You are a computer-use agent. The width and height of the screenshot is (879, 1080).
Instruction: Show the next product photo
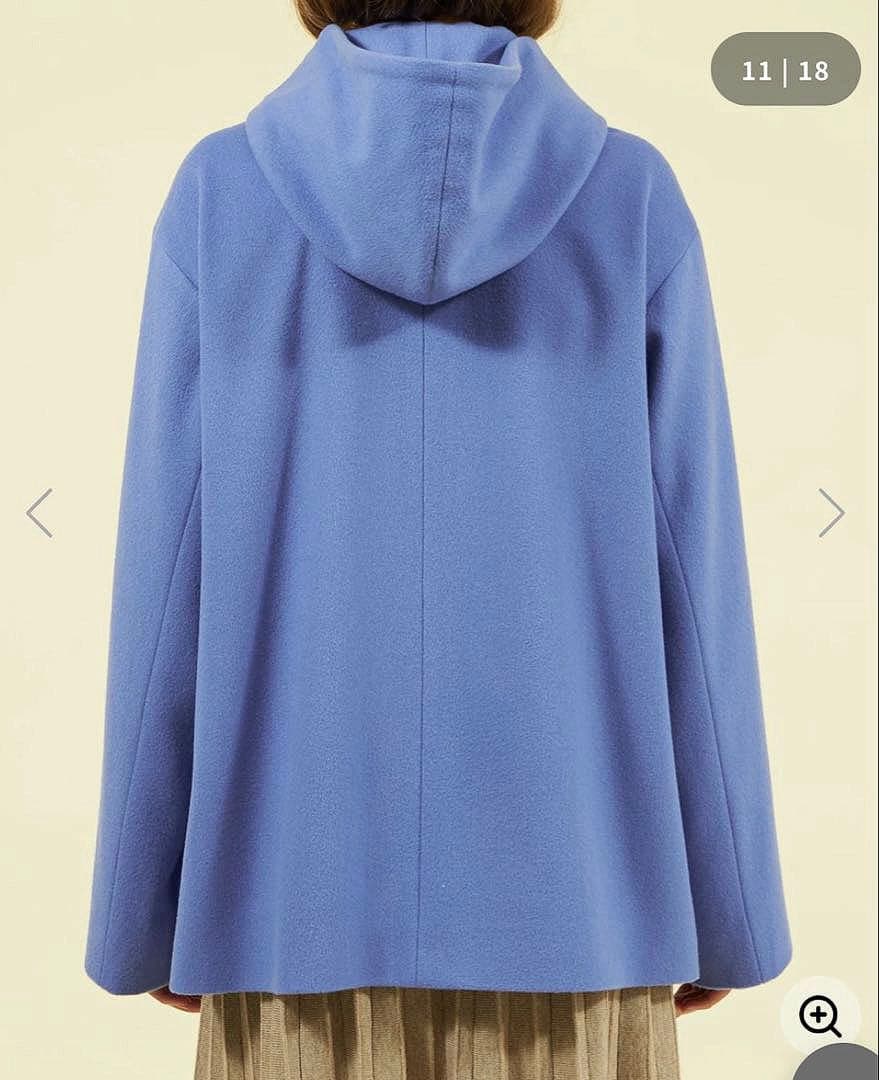pos(831,513)
